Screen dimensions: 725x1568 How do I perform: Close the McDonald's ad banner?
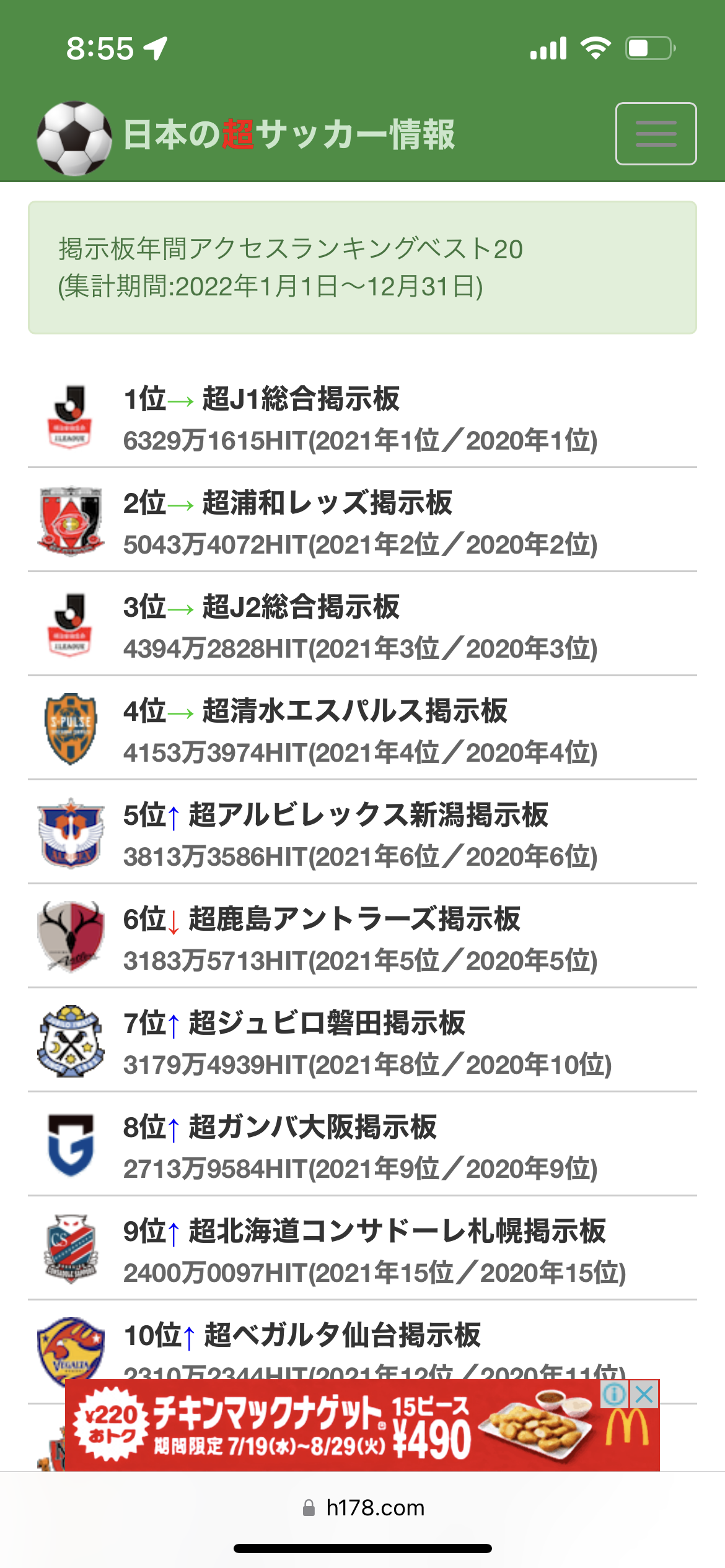(645, 1395)
